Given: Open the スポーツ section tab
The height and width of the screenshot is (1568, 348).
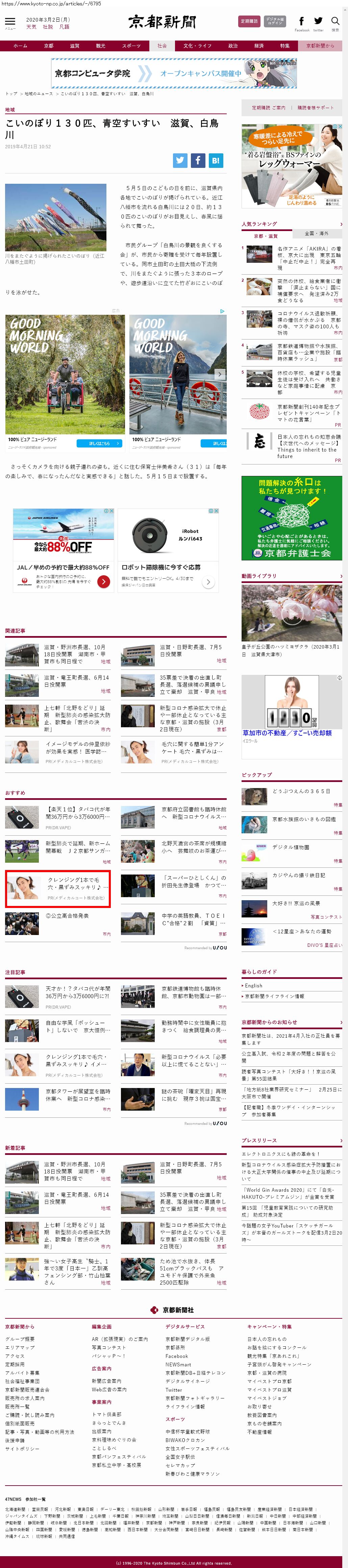Looking at the screenshot, I should point(131,46).
